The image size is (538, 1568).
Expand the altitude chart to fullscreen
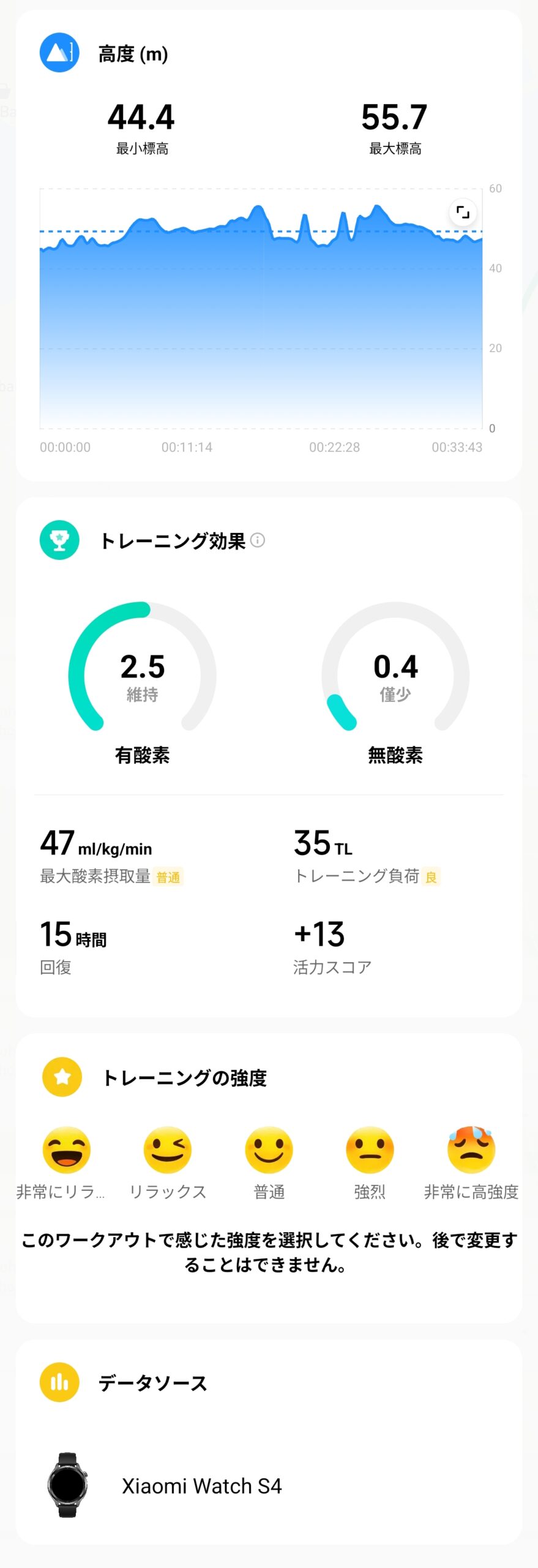[463, 213]
